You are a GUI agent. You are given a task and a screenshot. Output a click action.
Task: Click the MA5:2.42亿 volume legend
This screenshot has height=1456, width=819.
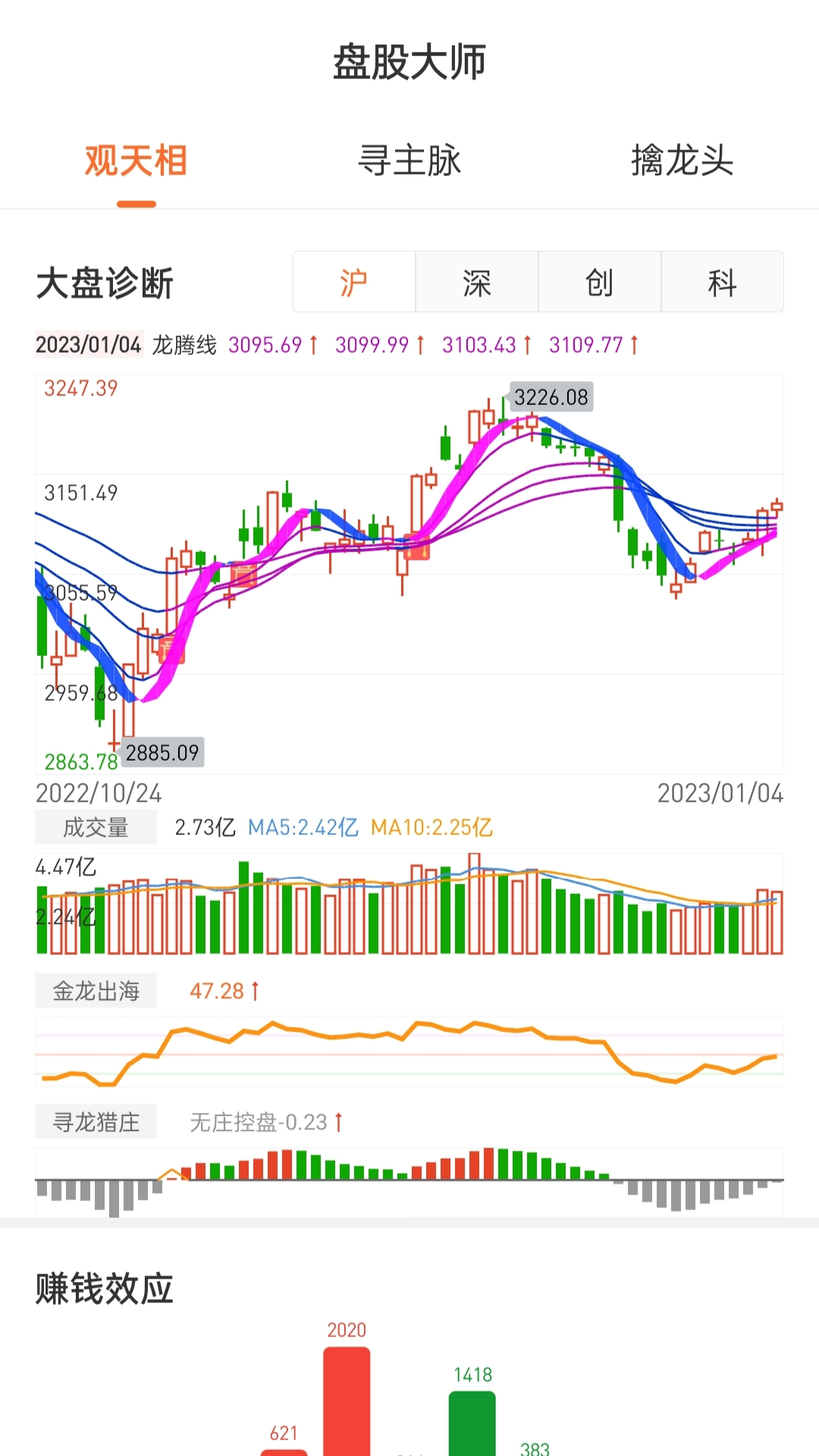pyautogui.click(x=305, y=827)
